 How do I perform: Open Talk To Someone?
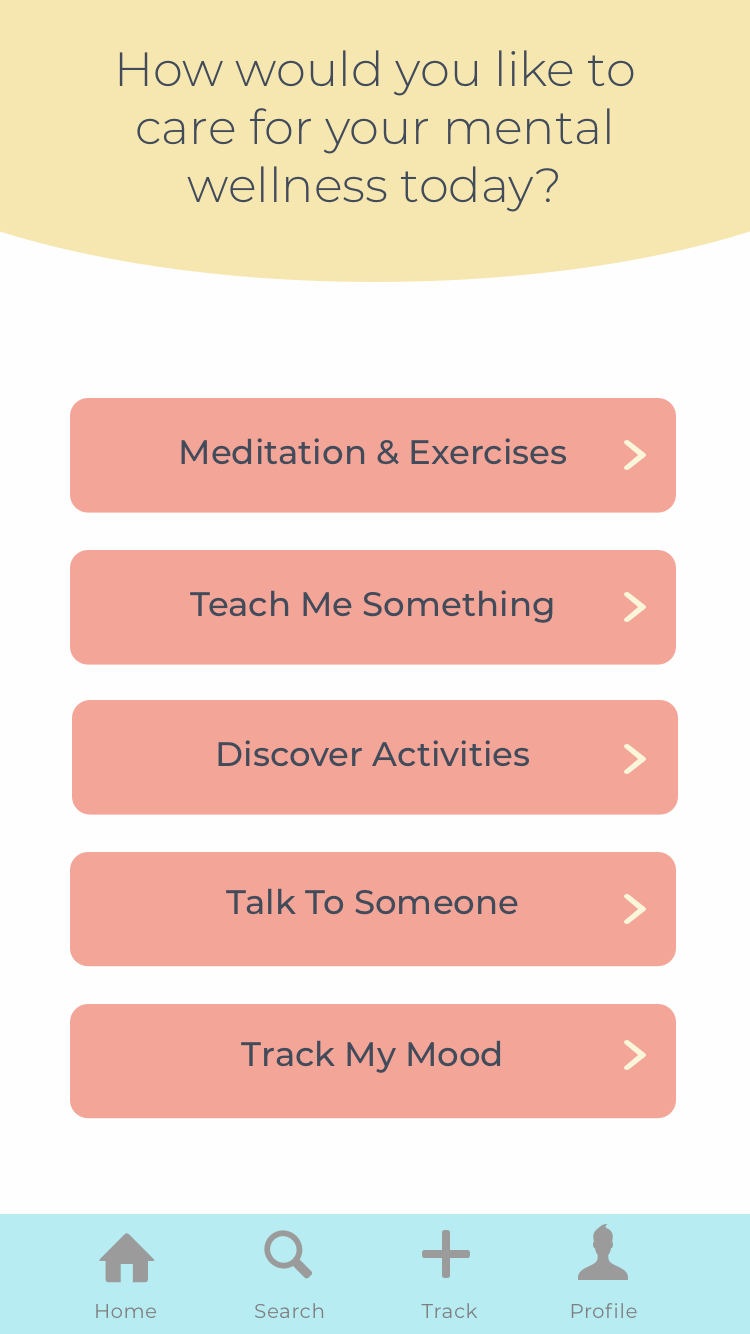373,909
